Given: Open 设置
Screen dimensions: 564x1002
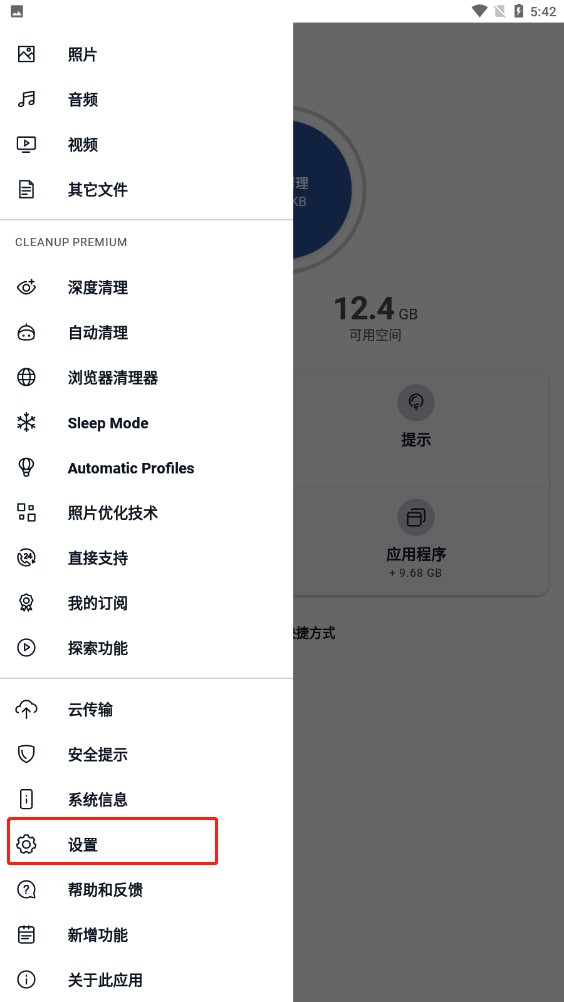Looking at the screenshot, I should (x=146, y=845).
